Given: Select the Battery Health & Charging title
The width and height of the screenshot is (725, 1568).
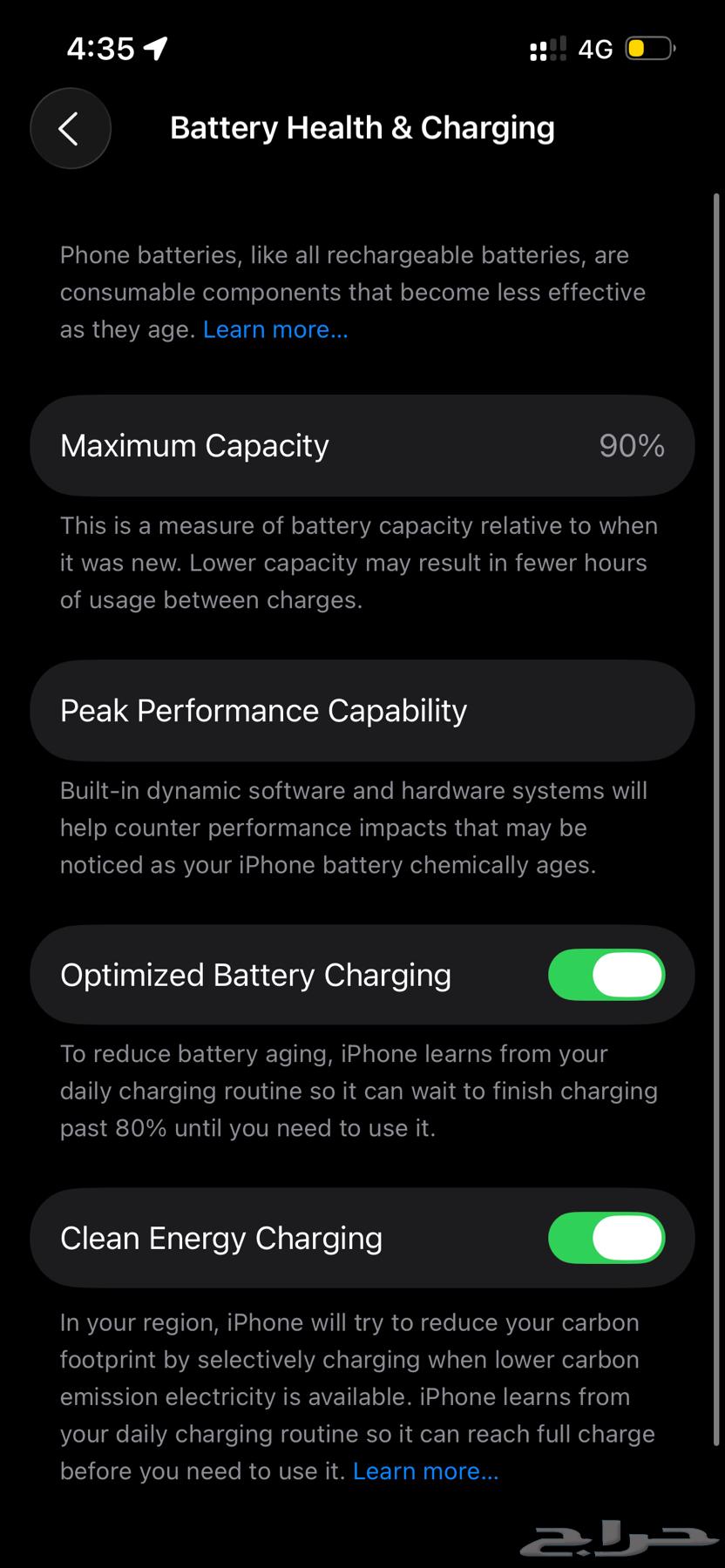Looking at the screenshot, I should pos(362,128).
